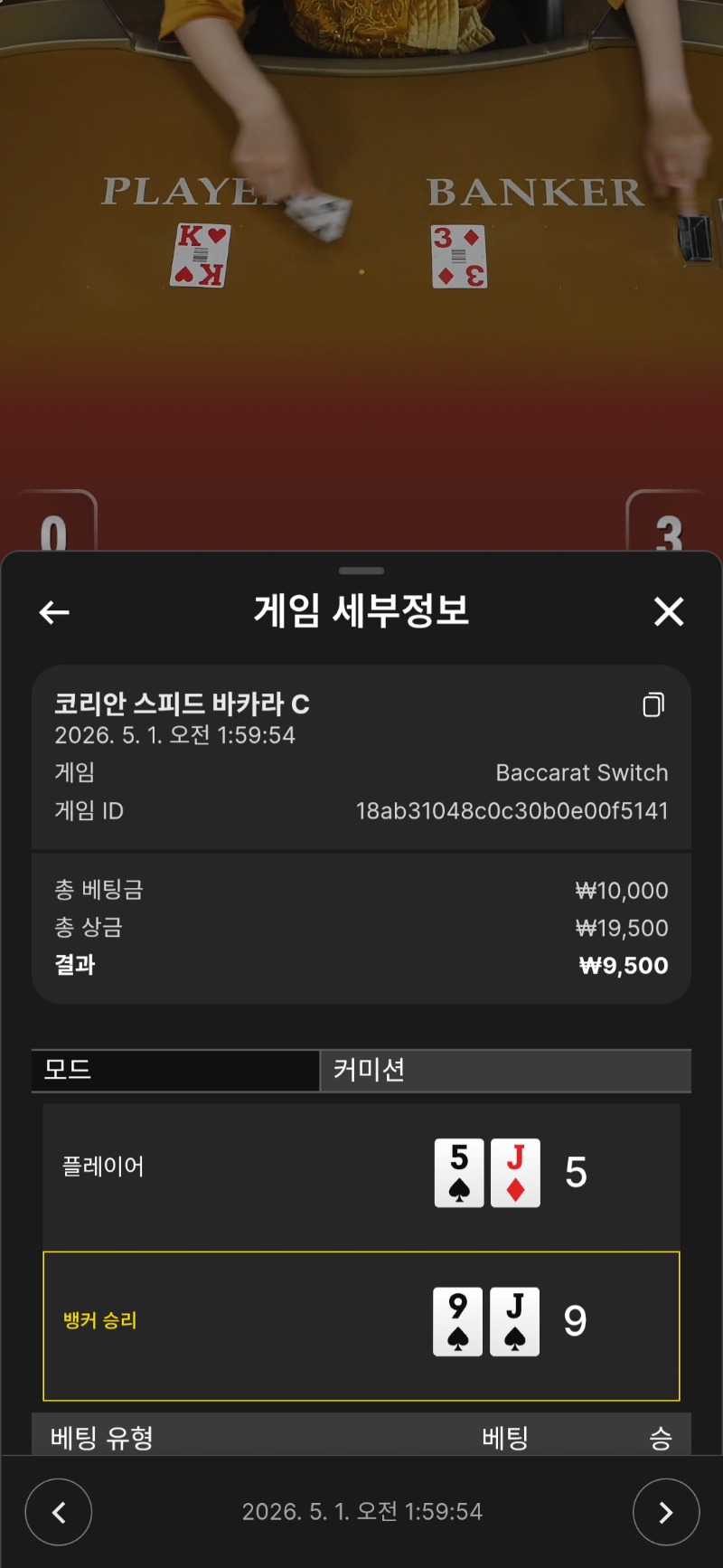Image resolution: width=723 pixels, height=1568 pixels.
Task: Close the game details panel
Action: coord(669,612)
